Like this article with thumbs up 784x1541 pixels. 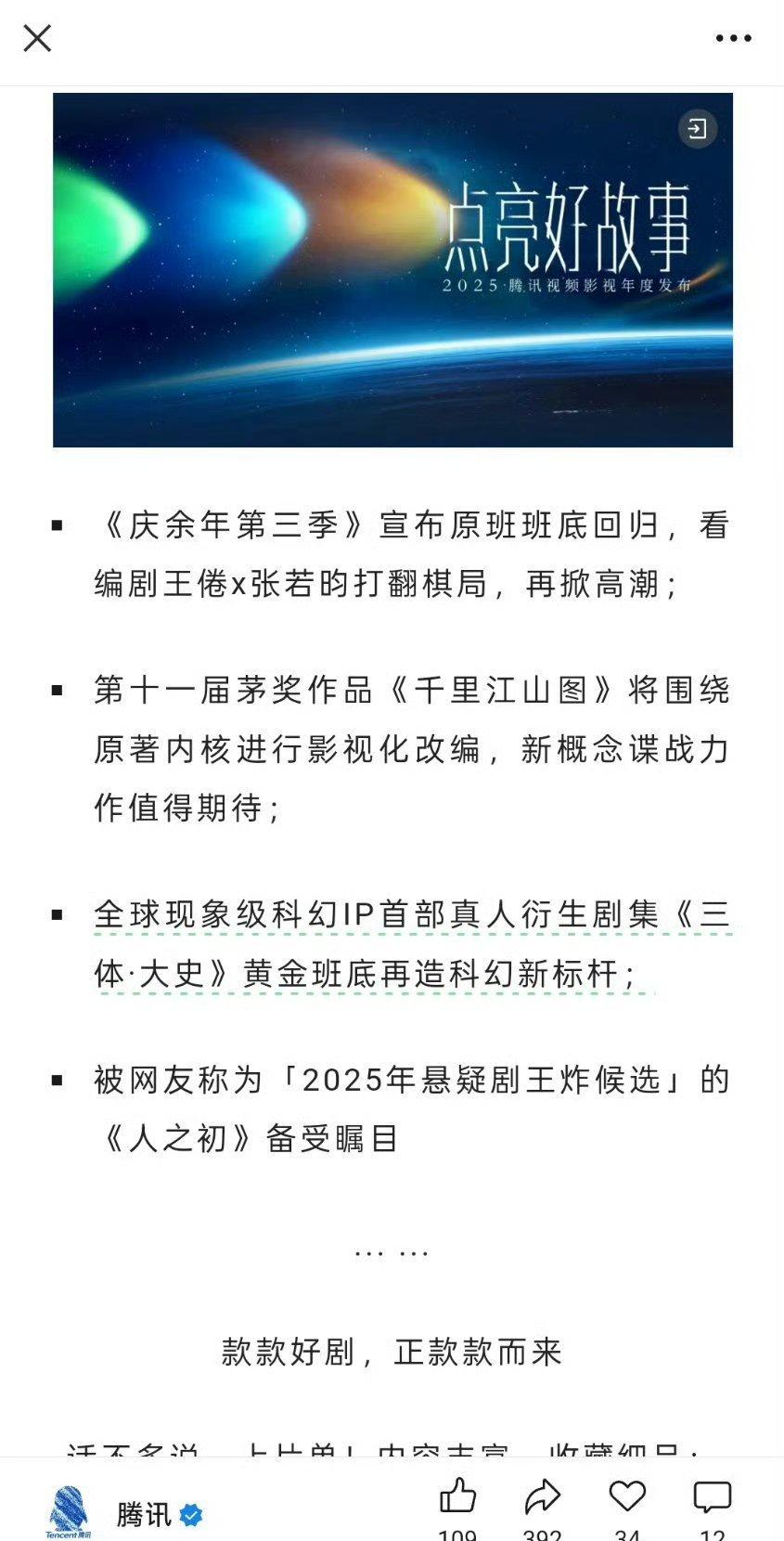pyautogui.click(x=457, y=1496)
